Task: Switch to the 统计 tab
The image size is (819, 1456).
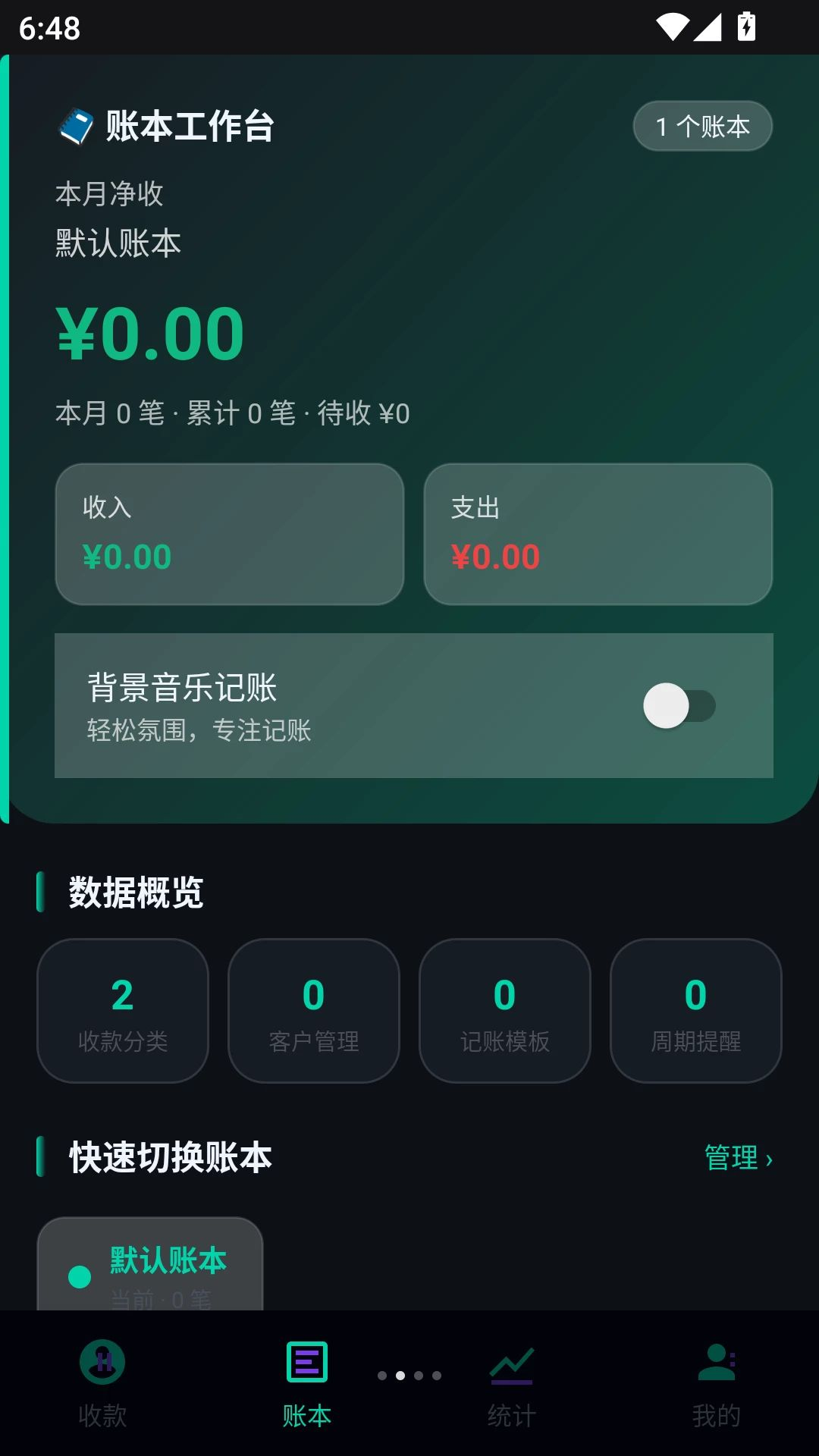Action: coord(512,1383)
